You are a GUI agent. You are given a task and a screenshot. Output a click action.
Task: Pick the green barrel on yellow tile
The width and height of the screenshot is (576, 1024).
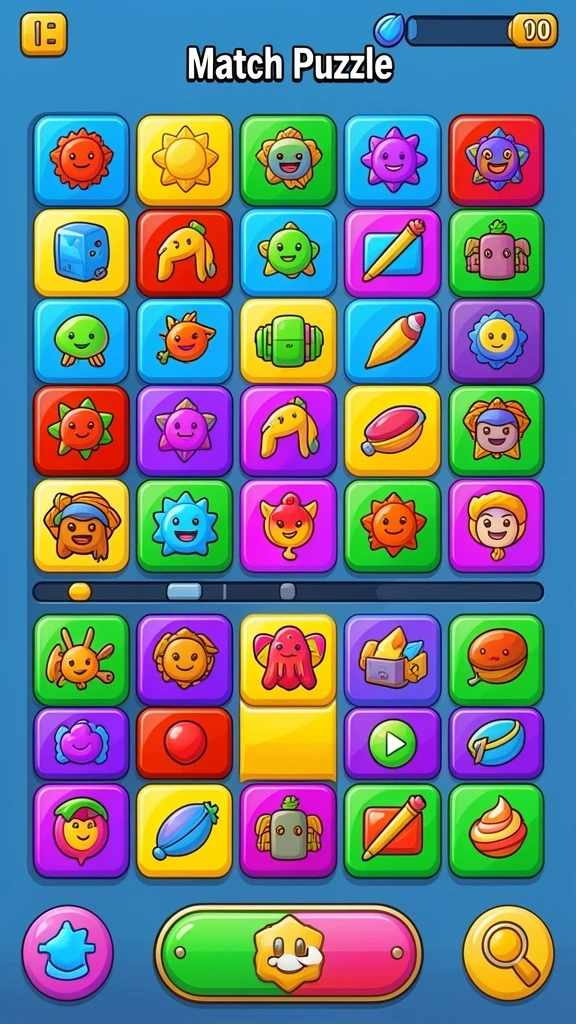click(x=288, y=341)
